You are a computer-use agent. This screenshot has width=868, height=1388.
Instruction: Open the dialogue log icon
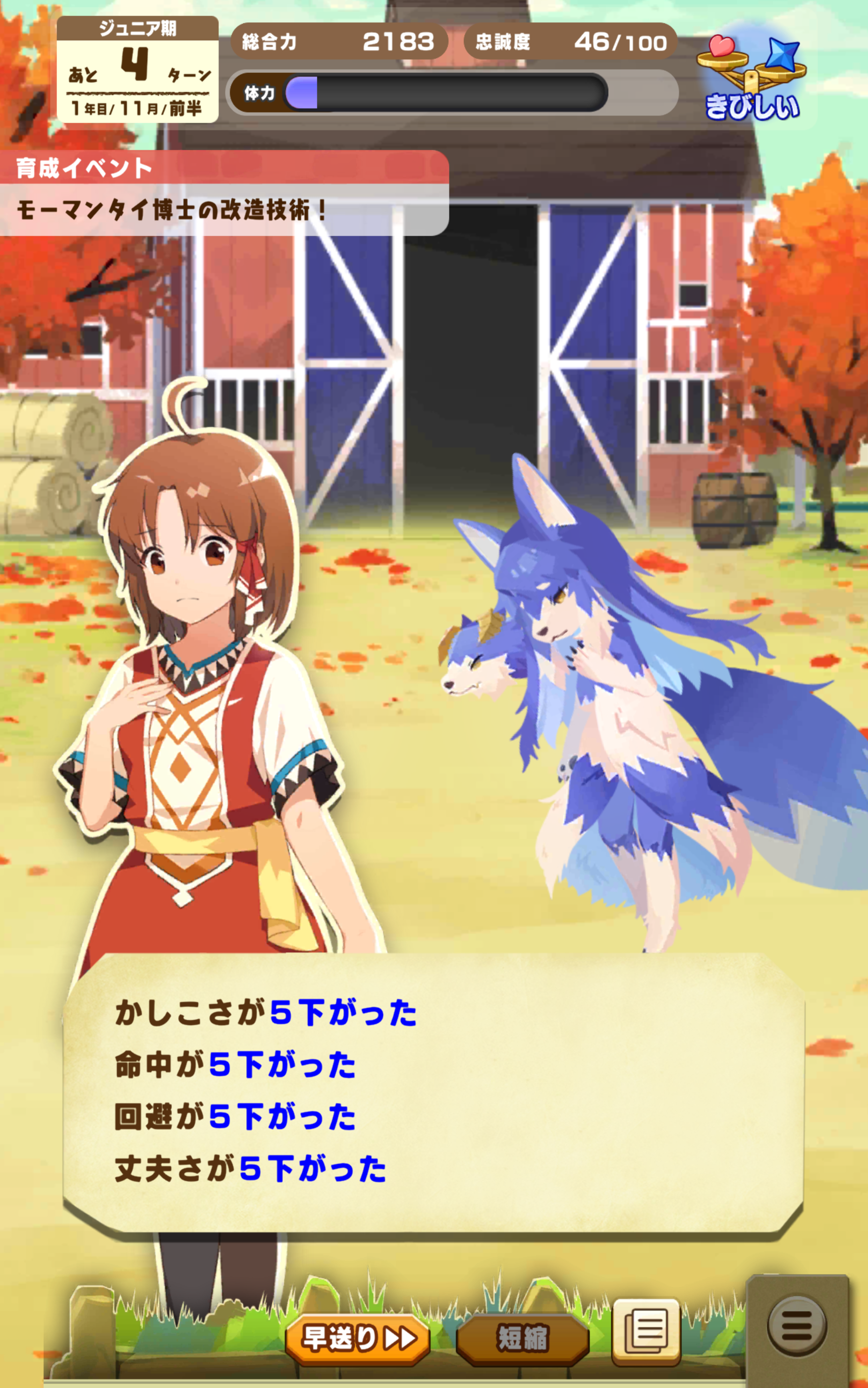click(646, 1331)
